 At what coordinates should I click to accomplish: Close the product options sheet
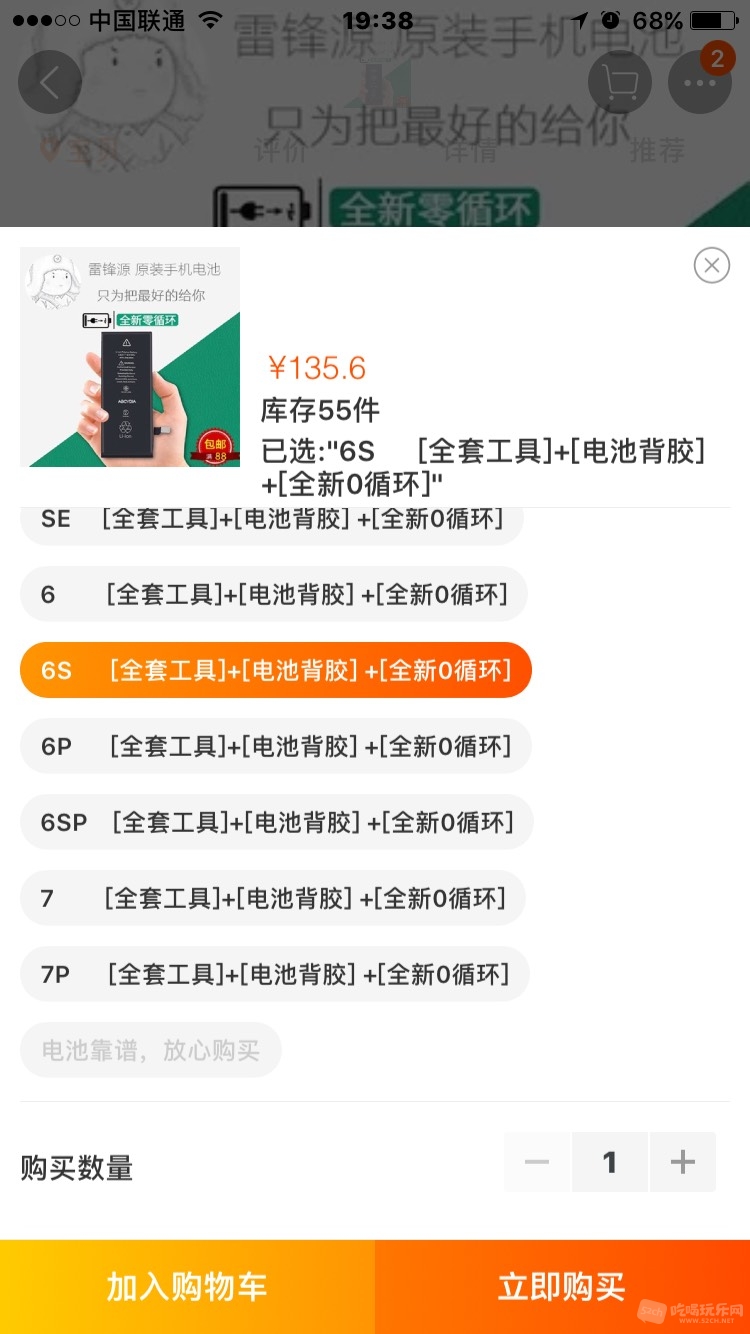click(x=711, y=265)
